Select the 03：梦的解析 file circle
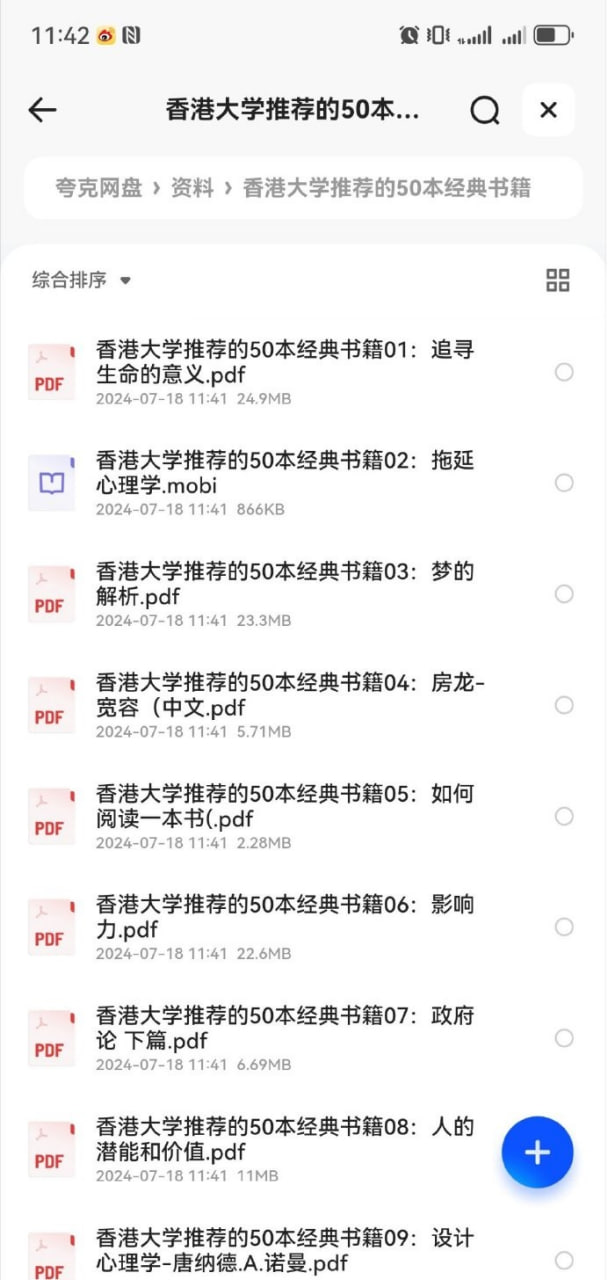This screenshot has width=608, height=1280. (564, 594)
